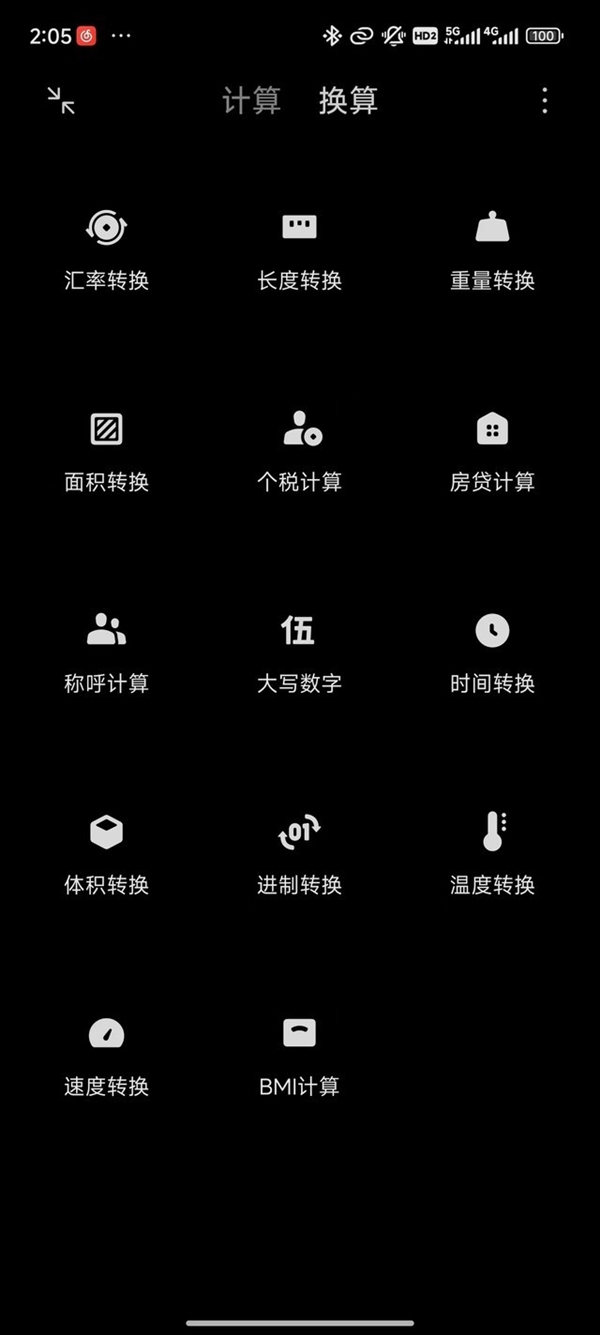This screenshot has height=1335, width=600.
Task: Open 个税计算 tax calculator
Action: click(299, 452)
